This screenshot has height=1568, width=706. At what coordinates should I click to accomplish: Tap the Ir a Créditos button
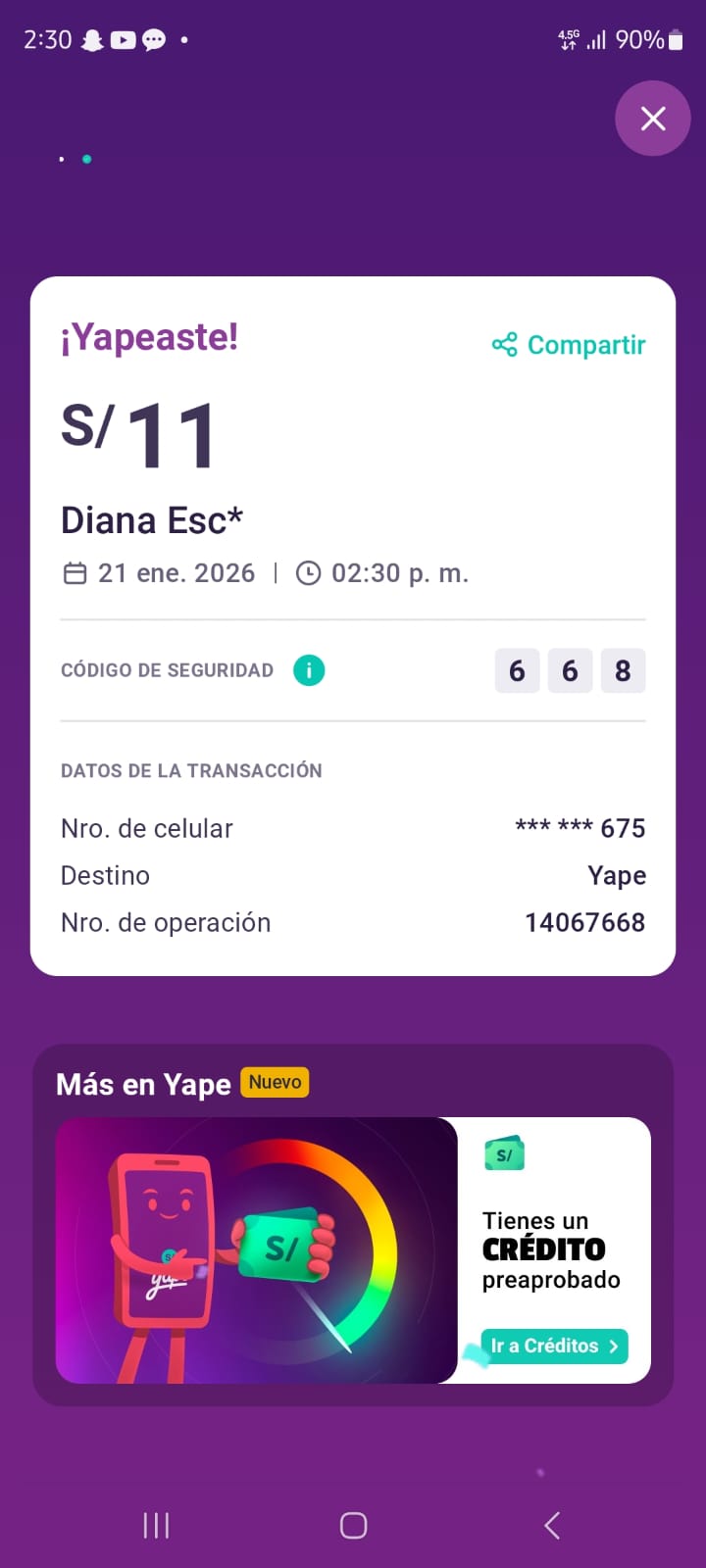[554, 1347]
